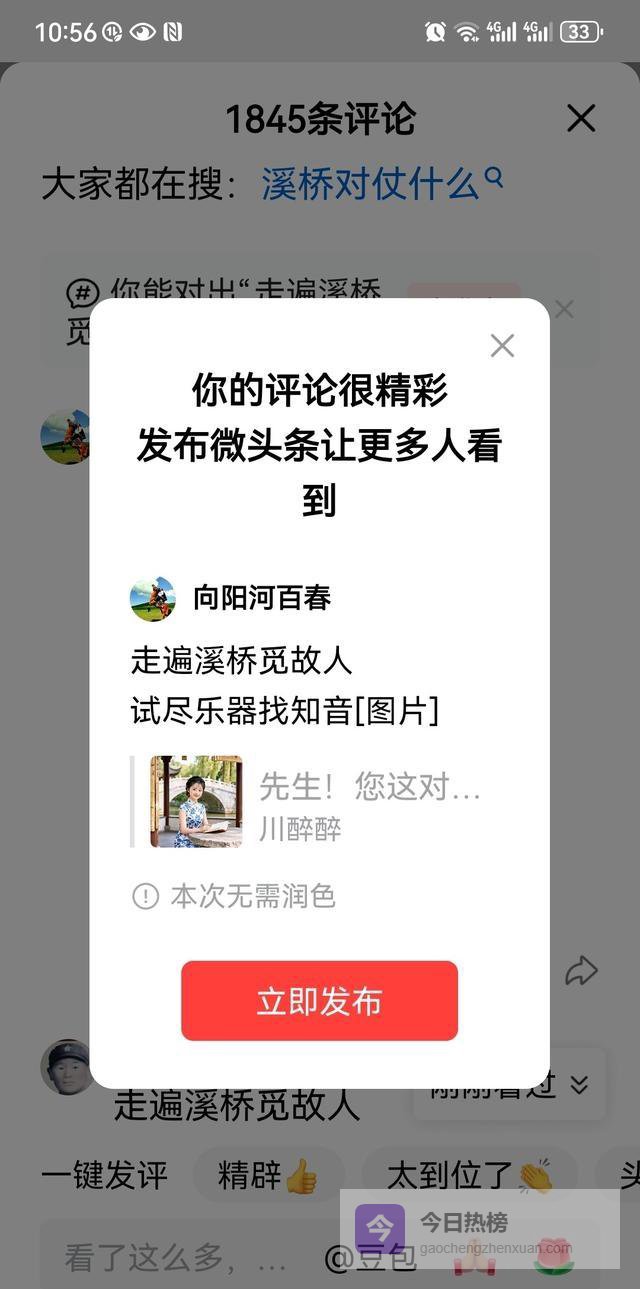Tap the 立即发布 button

point(319,1001)
